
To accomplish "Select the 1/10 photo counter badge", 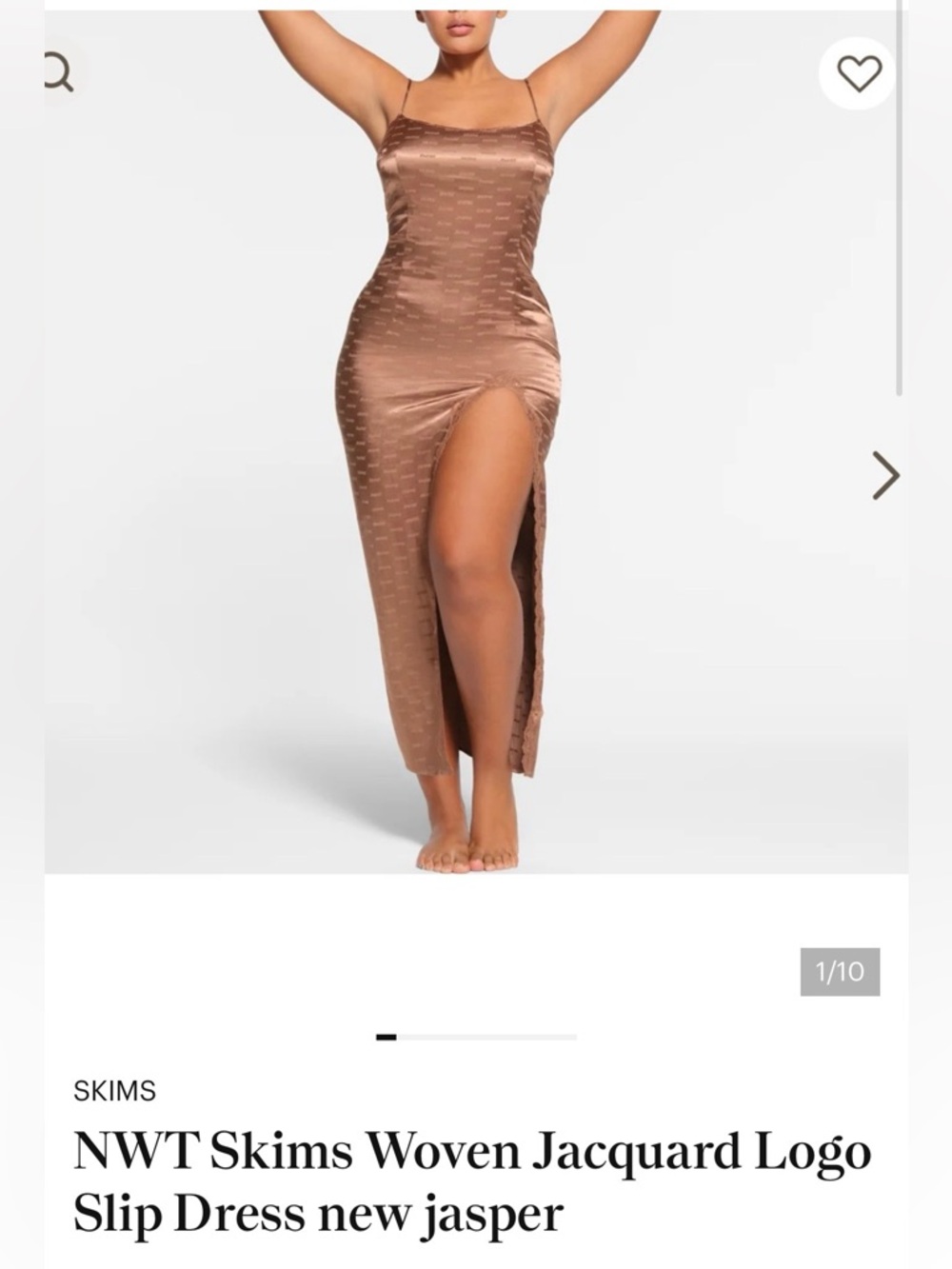I will click(x=842, y=971).
